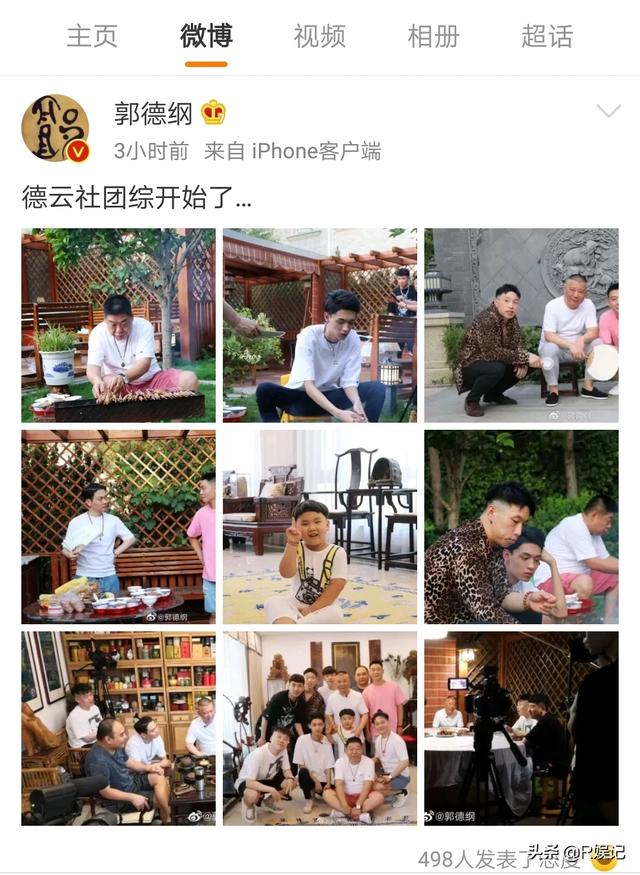Image resolution: width=640 pixels, height=875 pixels.
Task: Open photo of group by wooden shelves
Action: 118,727
